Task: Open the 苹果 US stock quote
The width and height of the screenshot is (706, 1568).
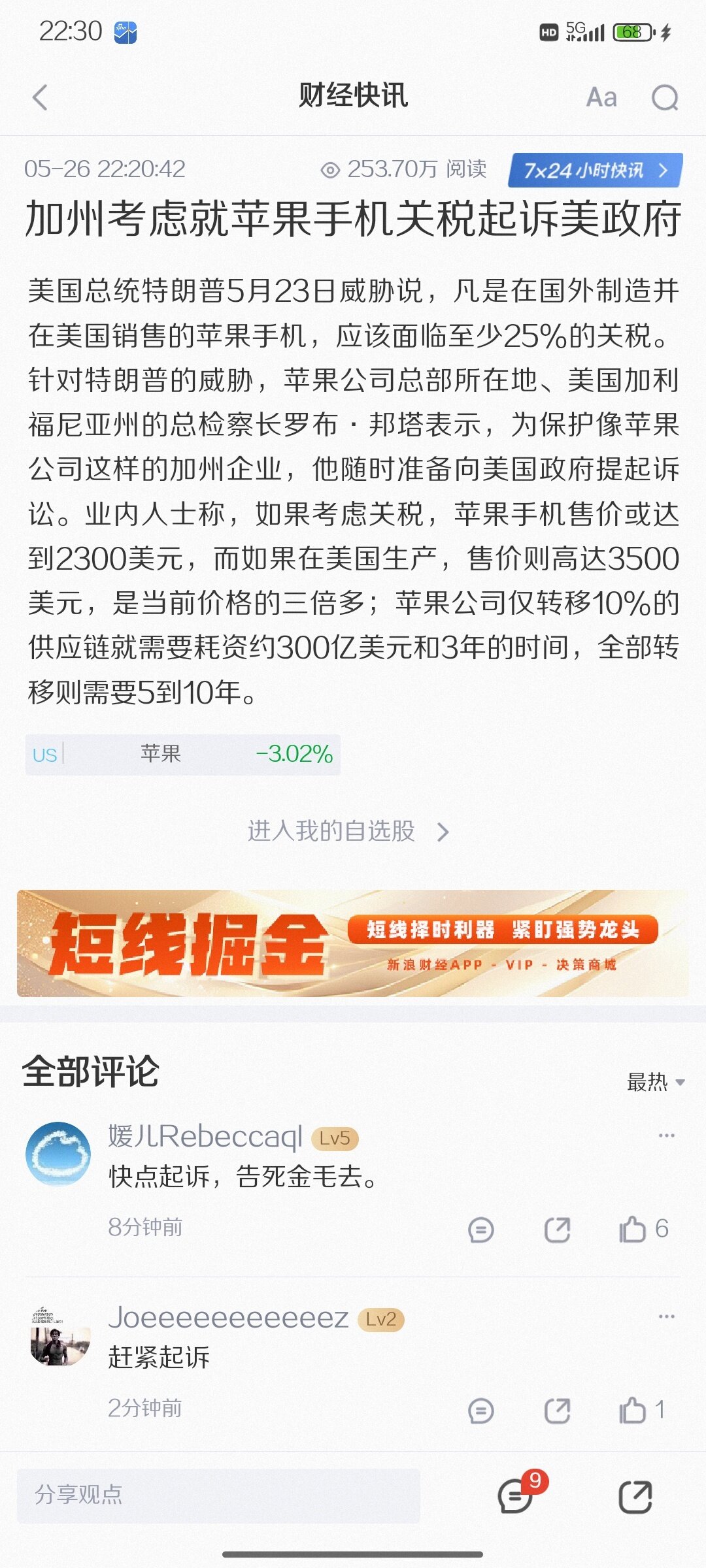Action: click(x=182, y=755)
